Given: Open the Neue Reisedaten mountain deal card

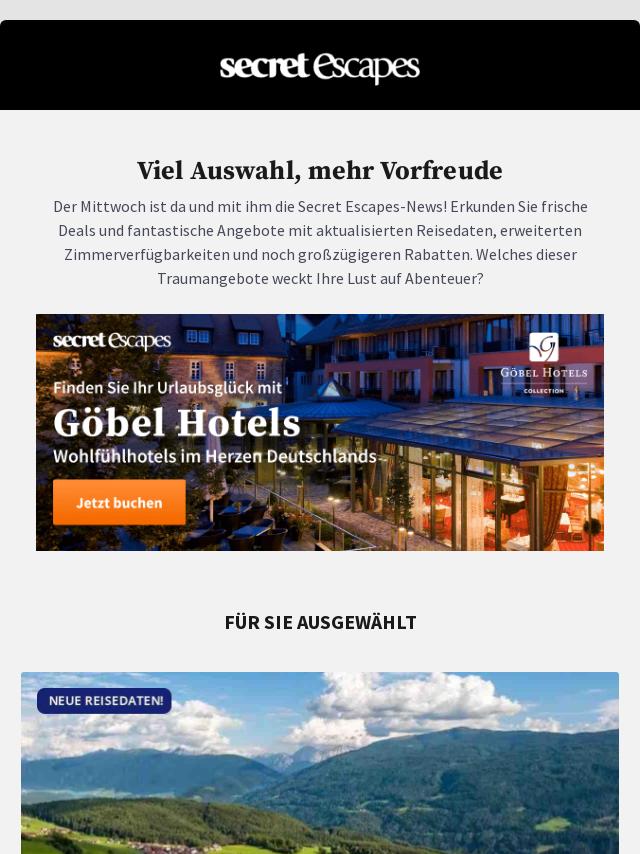Looking at the screenshot, I should (x=320, y=780).
